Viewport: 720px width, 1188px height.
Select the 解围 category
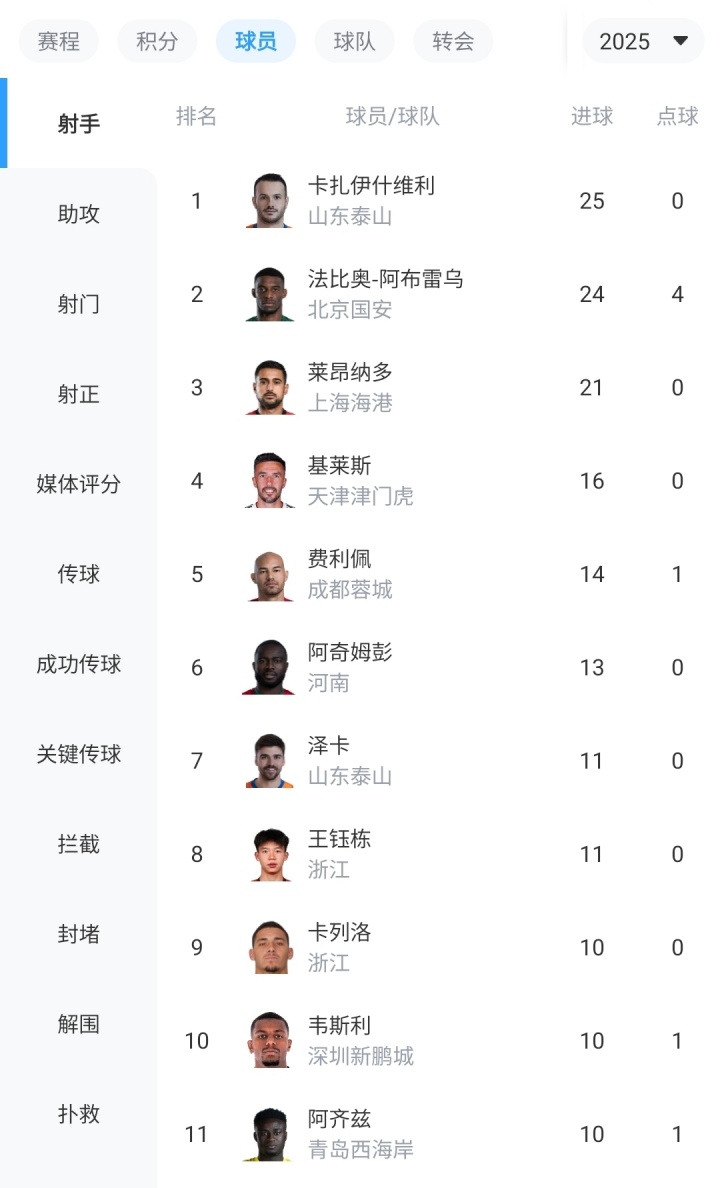coord(79,1024)
